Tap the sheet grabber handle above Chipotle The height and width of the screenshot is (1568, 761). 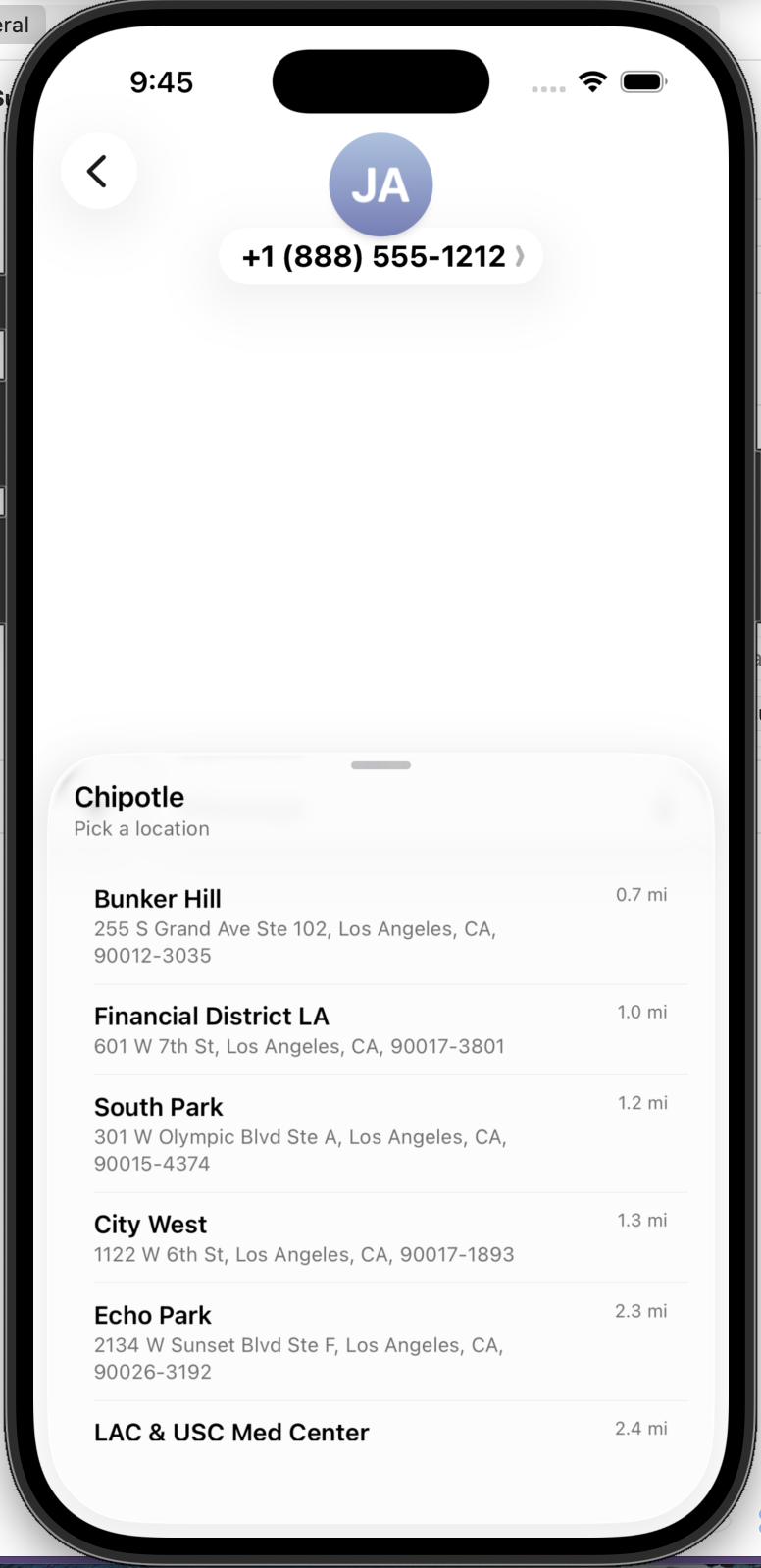(x=380, y=765)
